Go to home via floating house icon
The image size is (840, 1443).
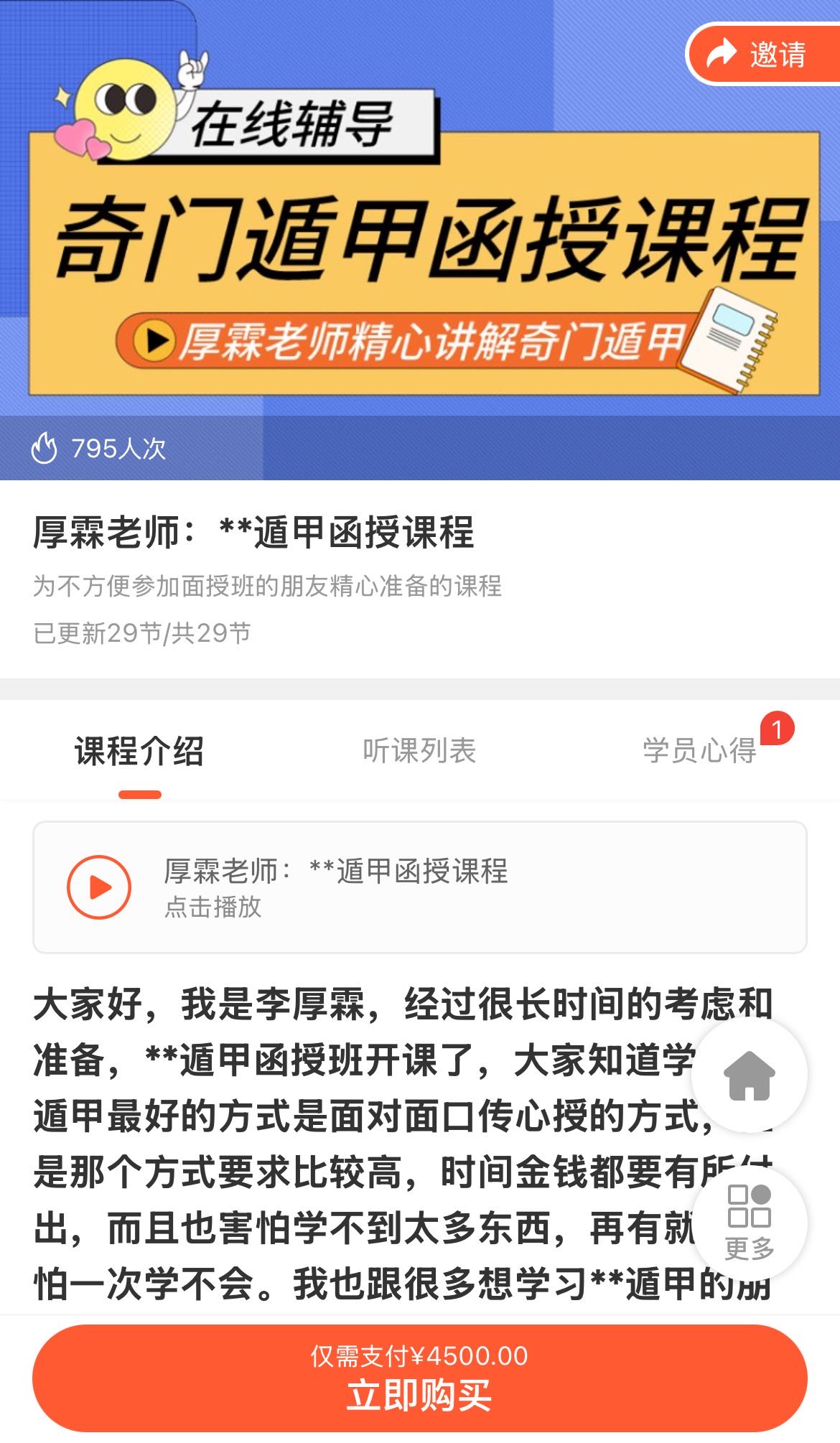click(x=750, y=1075)
